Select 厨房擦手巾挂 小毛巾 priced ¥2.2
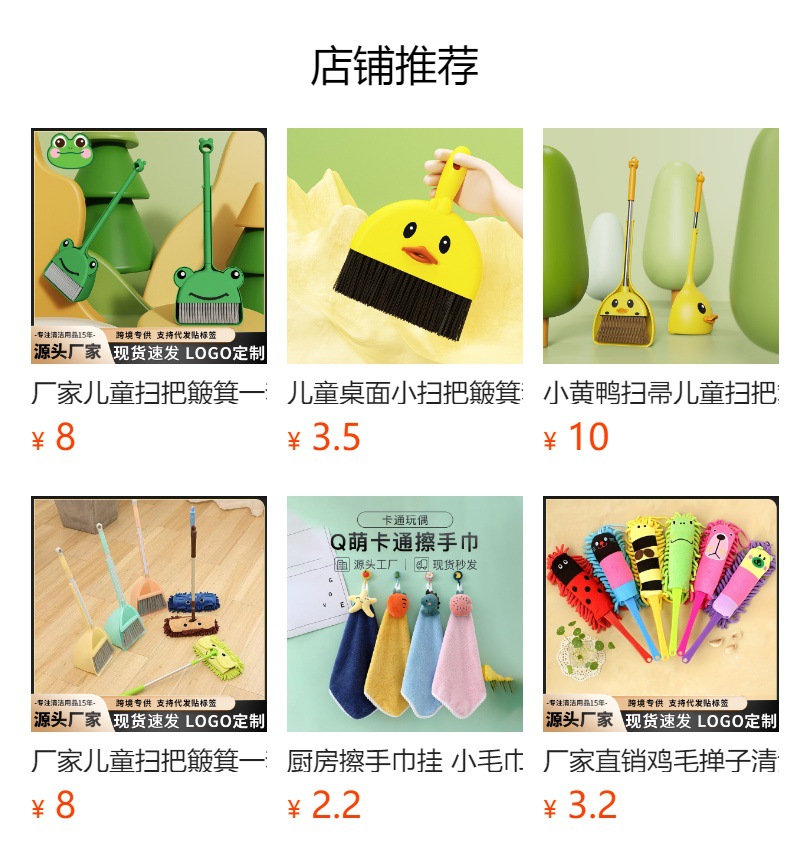790x864 pixels. pyautogui.click(x=404, y=614)
